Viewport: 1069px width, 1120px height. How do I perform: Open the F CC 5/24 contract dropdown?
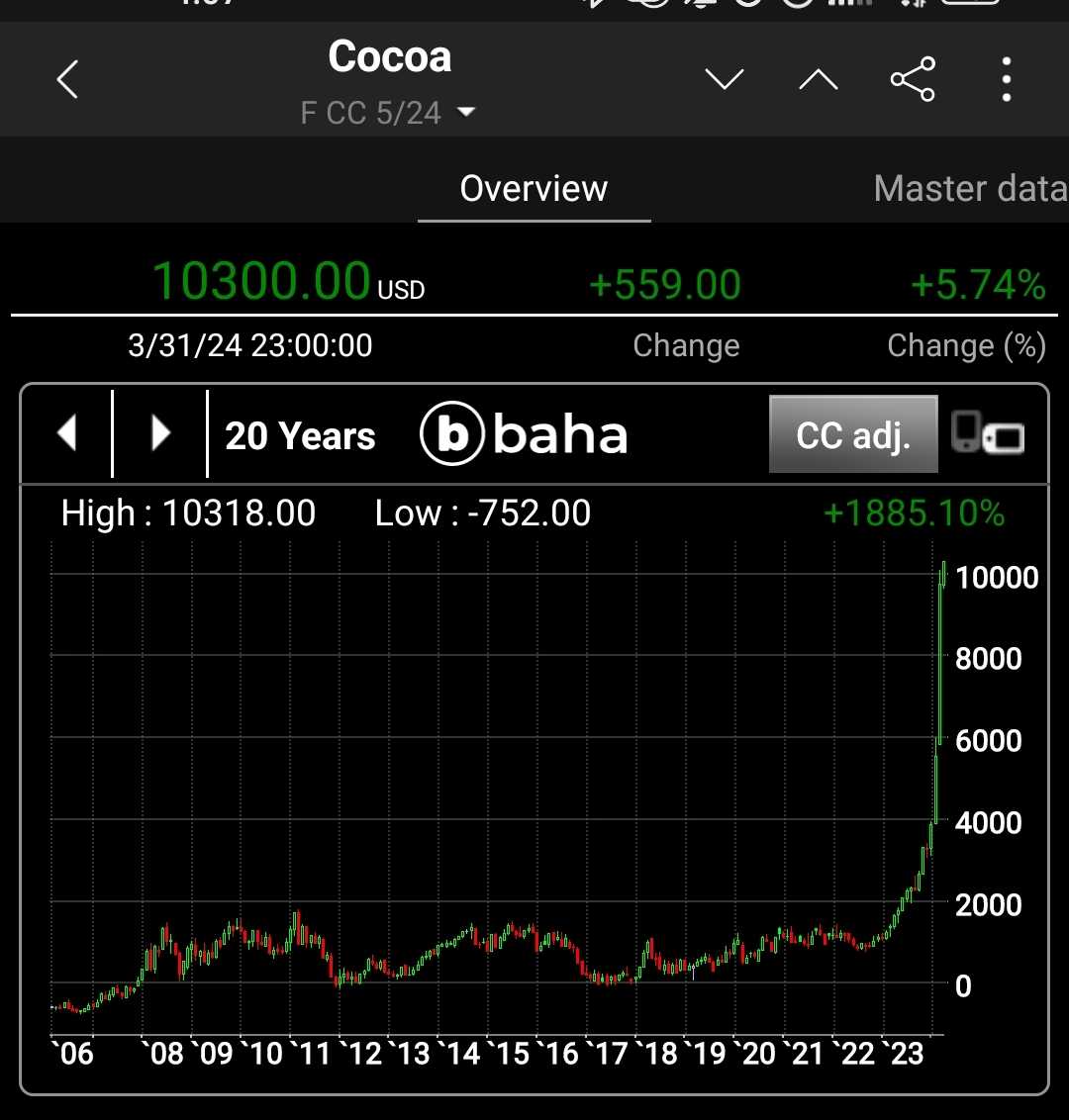[388, 113]
